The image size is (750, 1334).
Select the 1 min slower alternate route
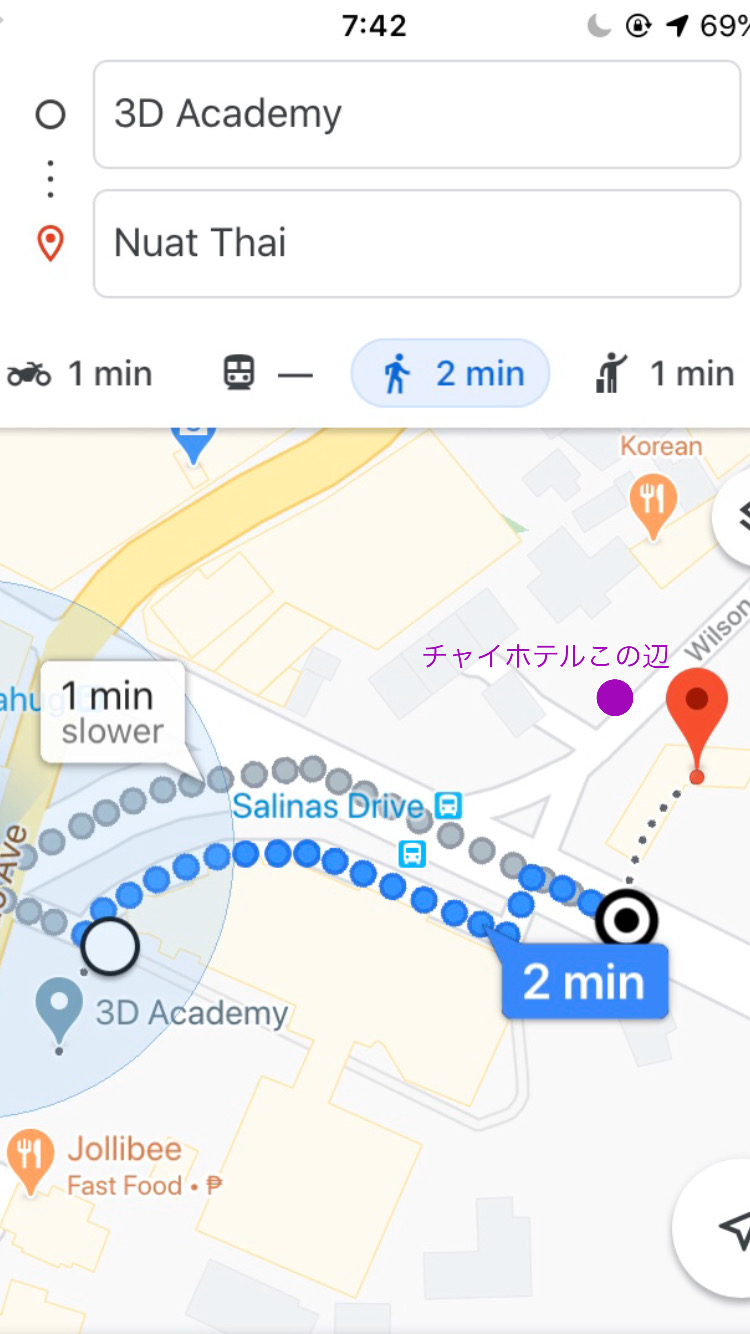tap(112, 712)
